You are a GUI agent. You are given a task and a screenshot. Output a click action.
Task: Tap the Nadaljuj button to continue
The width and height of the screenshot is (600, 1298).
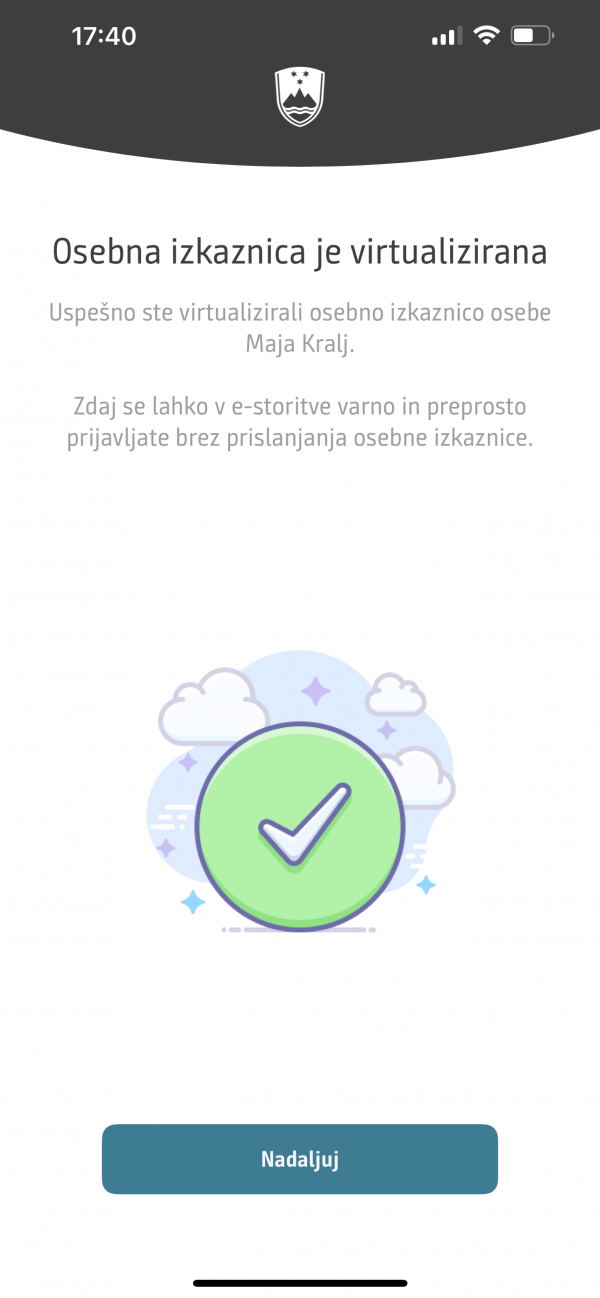(x=300, y=1159)
